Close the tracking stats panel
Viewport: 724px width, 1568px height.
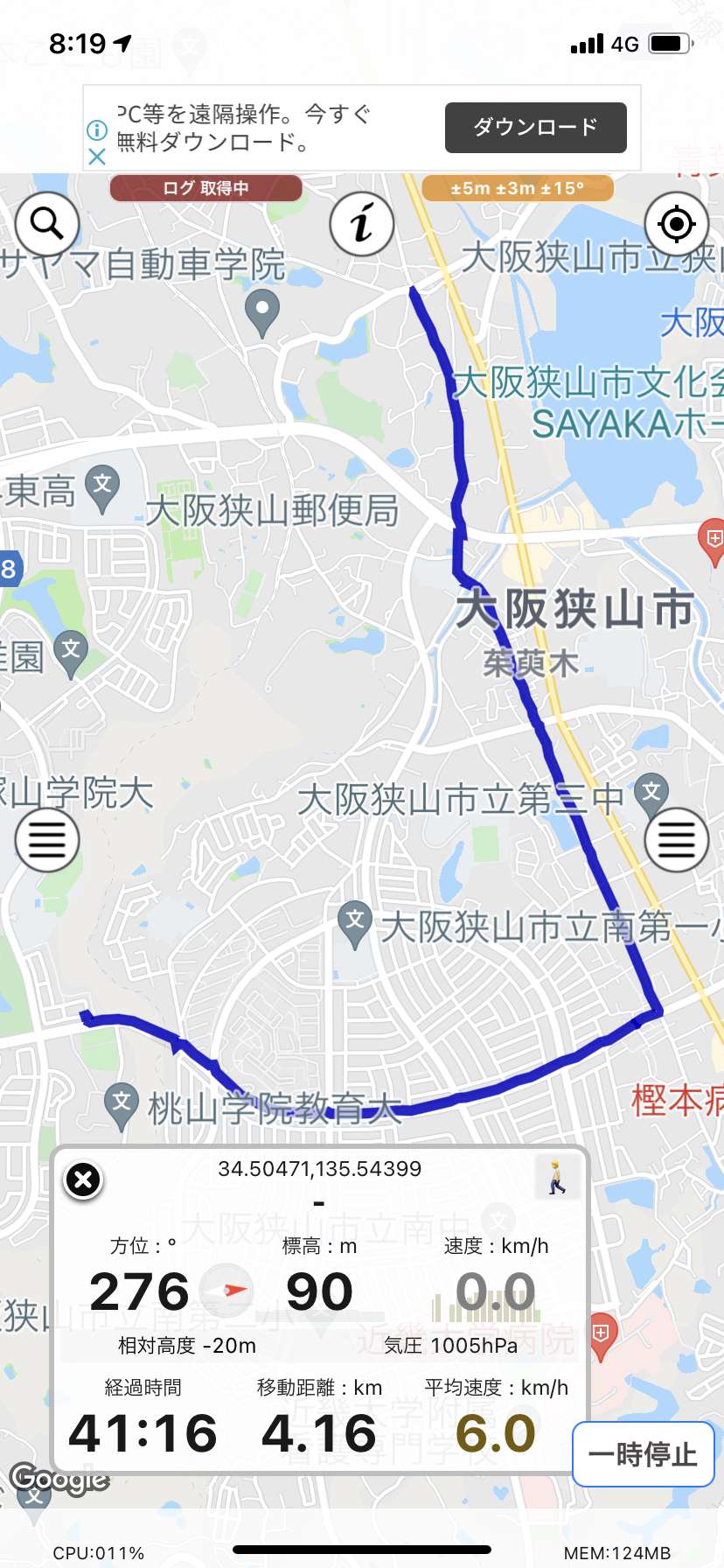coord(83,1179)
